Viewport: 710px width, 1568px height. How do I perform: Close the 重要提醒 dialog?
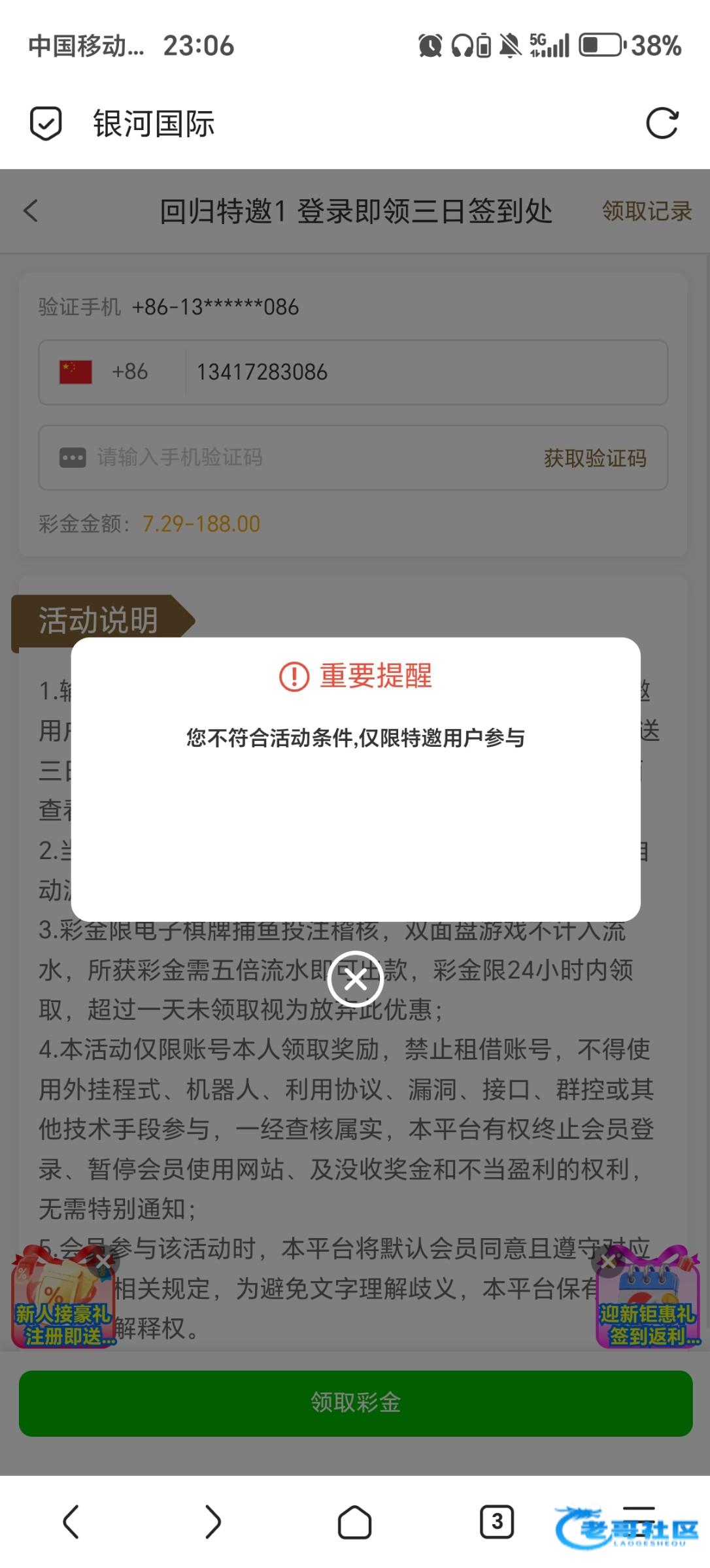(355, 979)
